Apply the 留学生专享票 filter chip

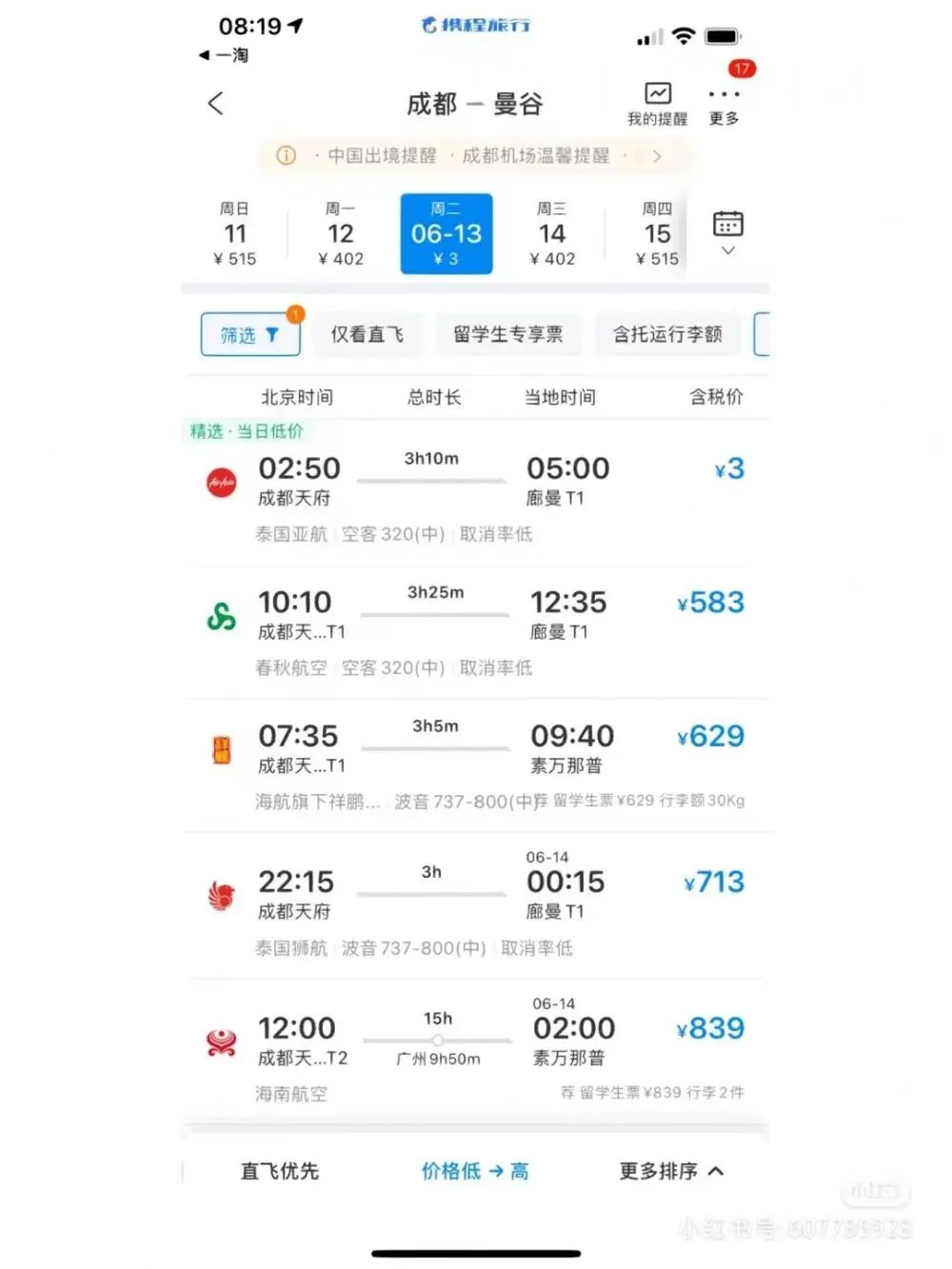tap(507, 335)
